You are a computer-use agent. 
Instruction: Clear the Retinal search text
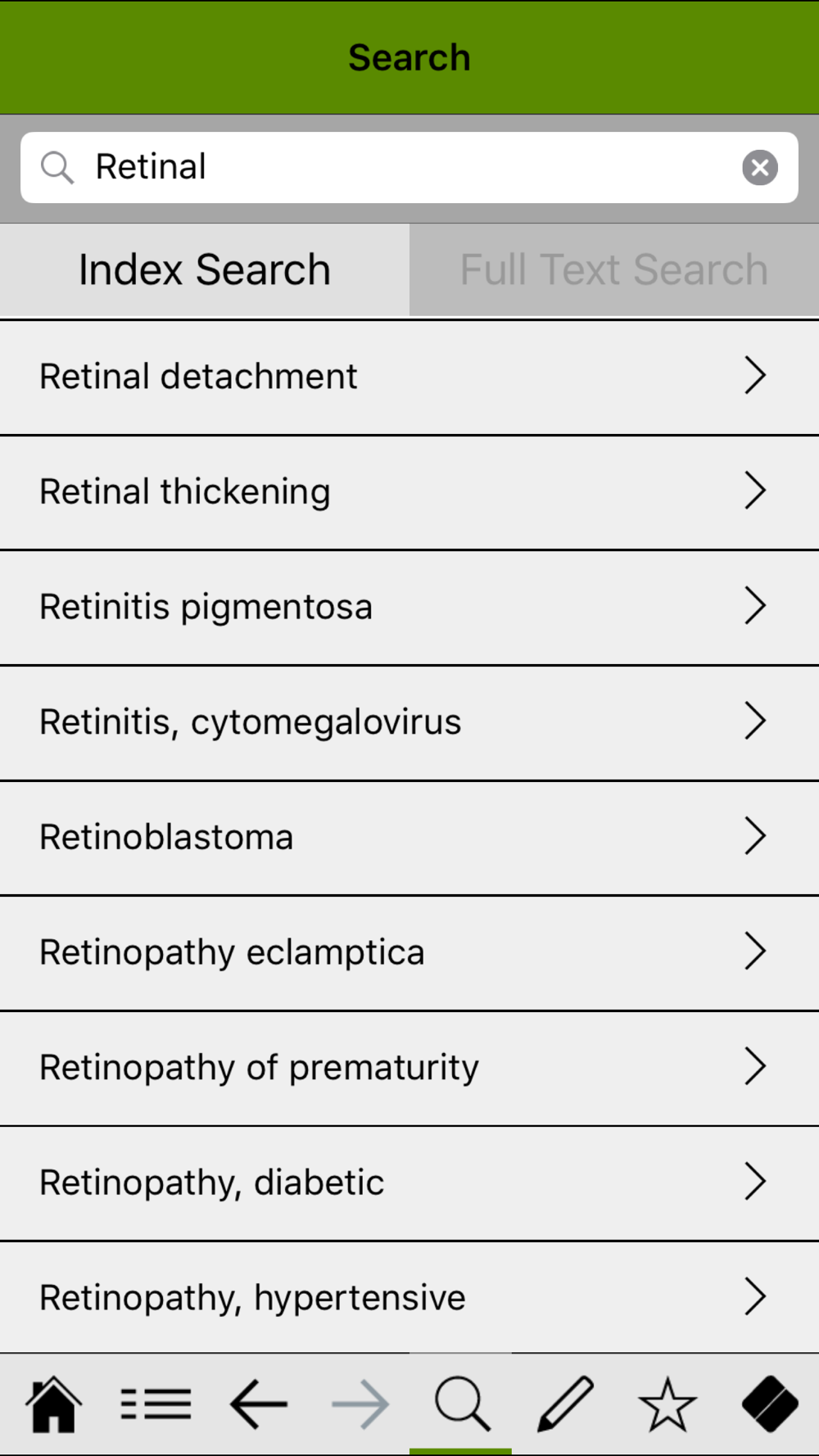tap(760, 168)
